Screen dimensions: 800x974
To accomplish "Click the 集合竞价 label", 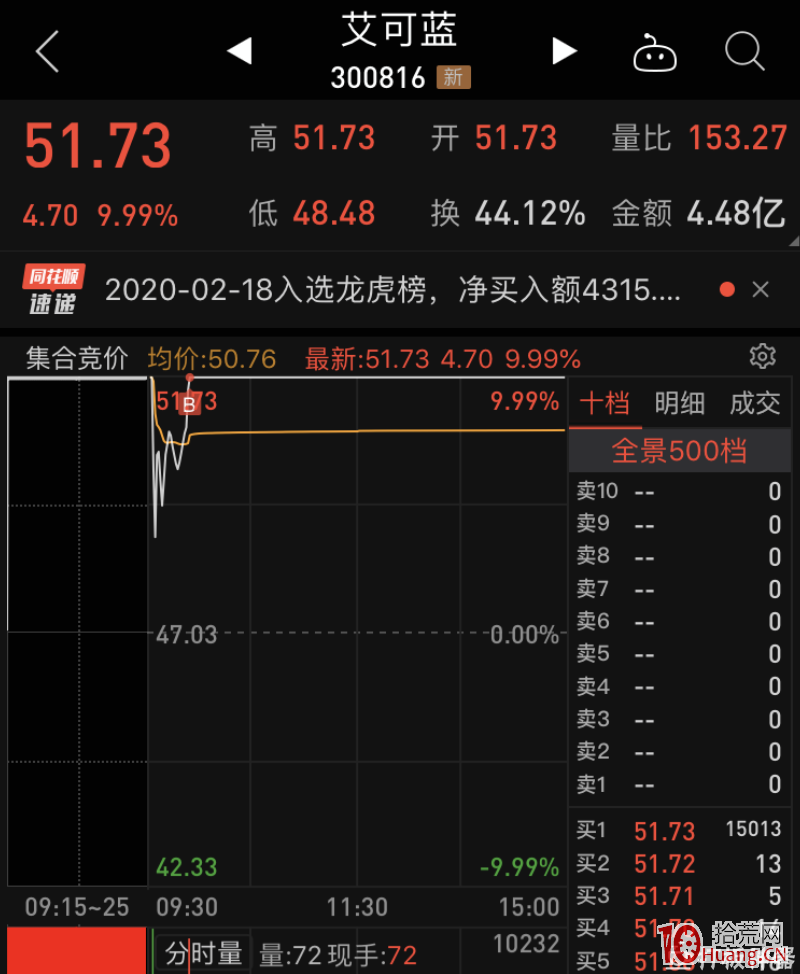I will click(76, 358).
